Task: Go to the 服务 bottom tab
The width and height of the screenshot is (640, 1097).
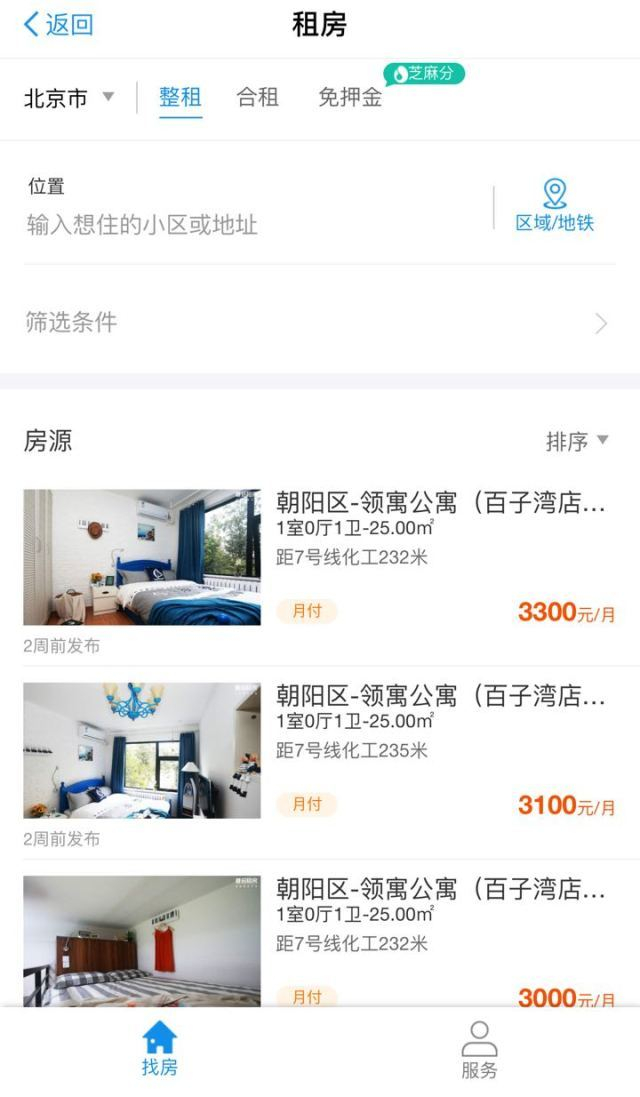Action: click(479, 1050)
